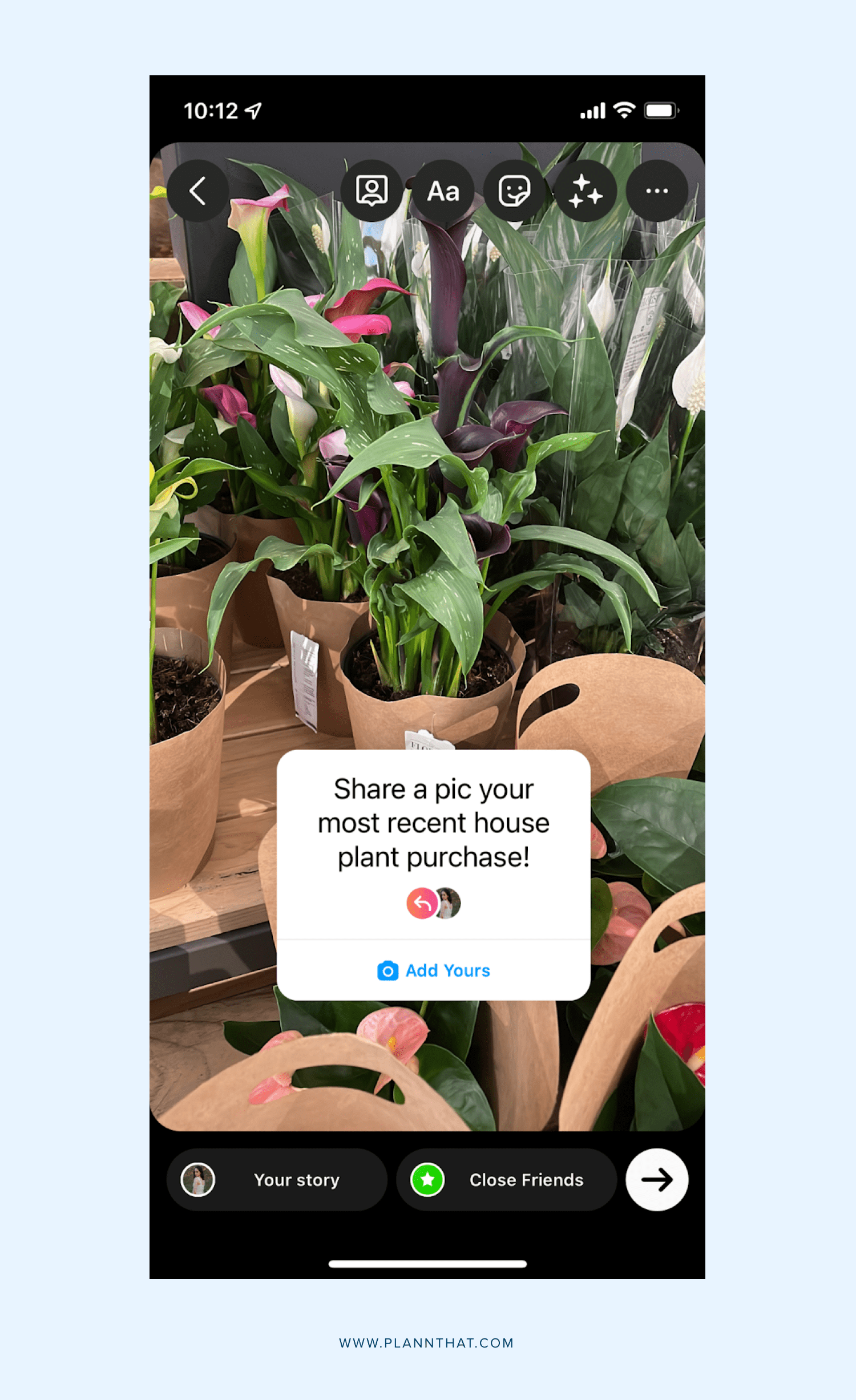Go back from the story editor
This screenshot has height=1400, width=856.
click(x=197, y=191)
